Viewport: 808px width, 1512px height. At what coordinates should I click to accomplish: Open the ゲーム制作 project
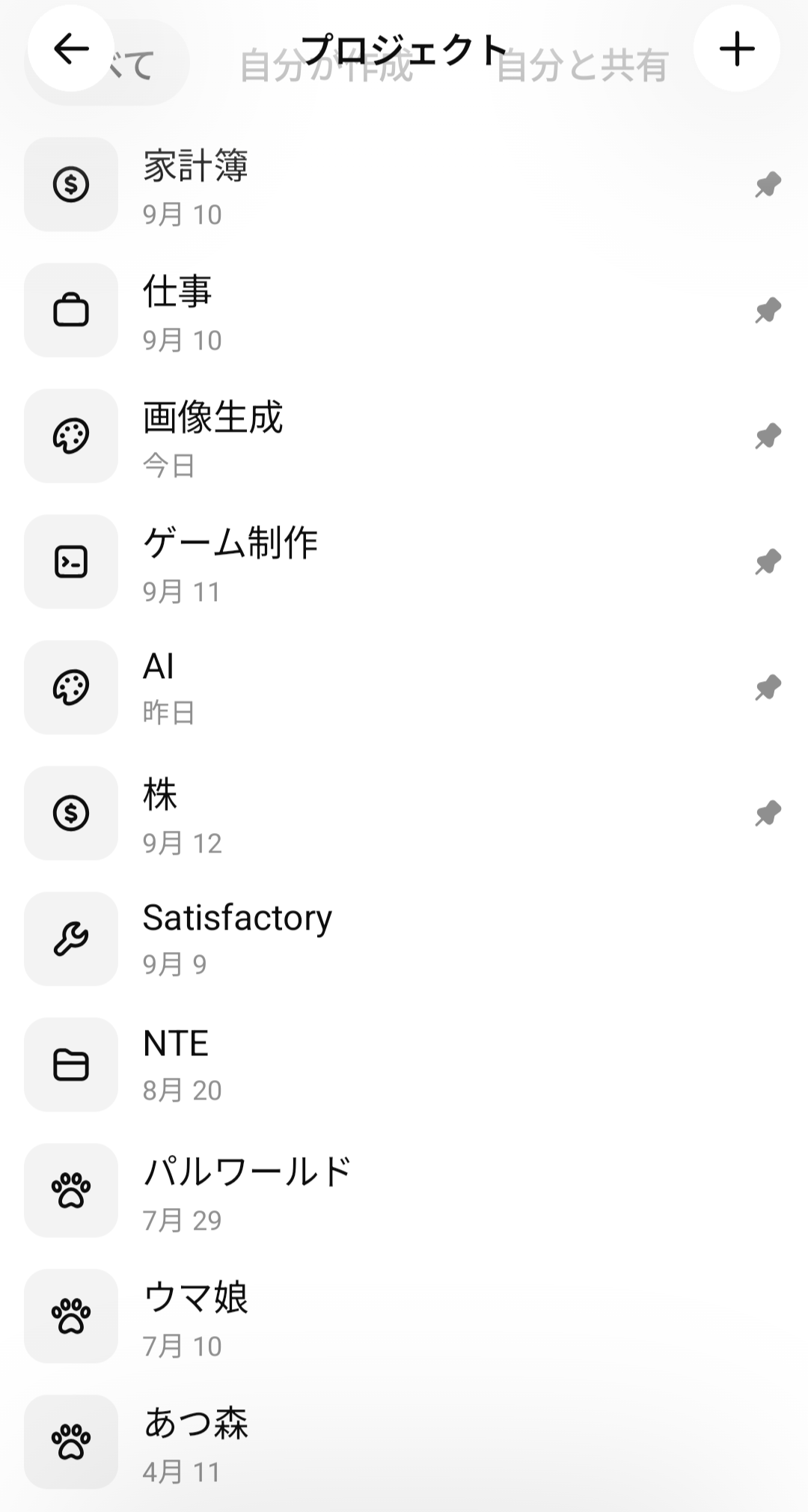[x=404, y=561]
